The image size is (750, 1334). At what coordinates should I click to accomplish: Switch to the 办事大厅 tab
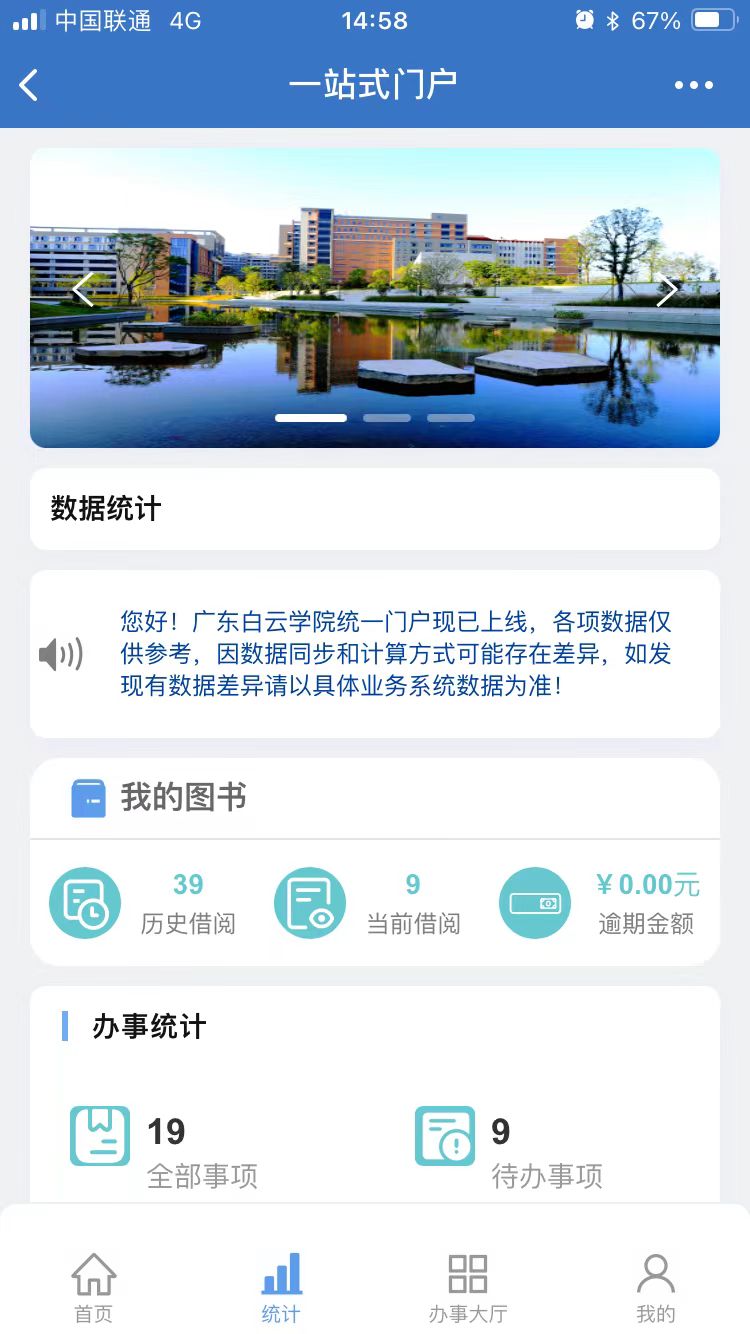467,1288
